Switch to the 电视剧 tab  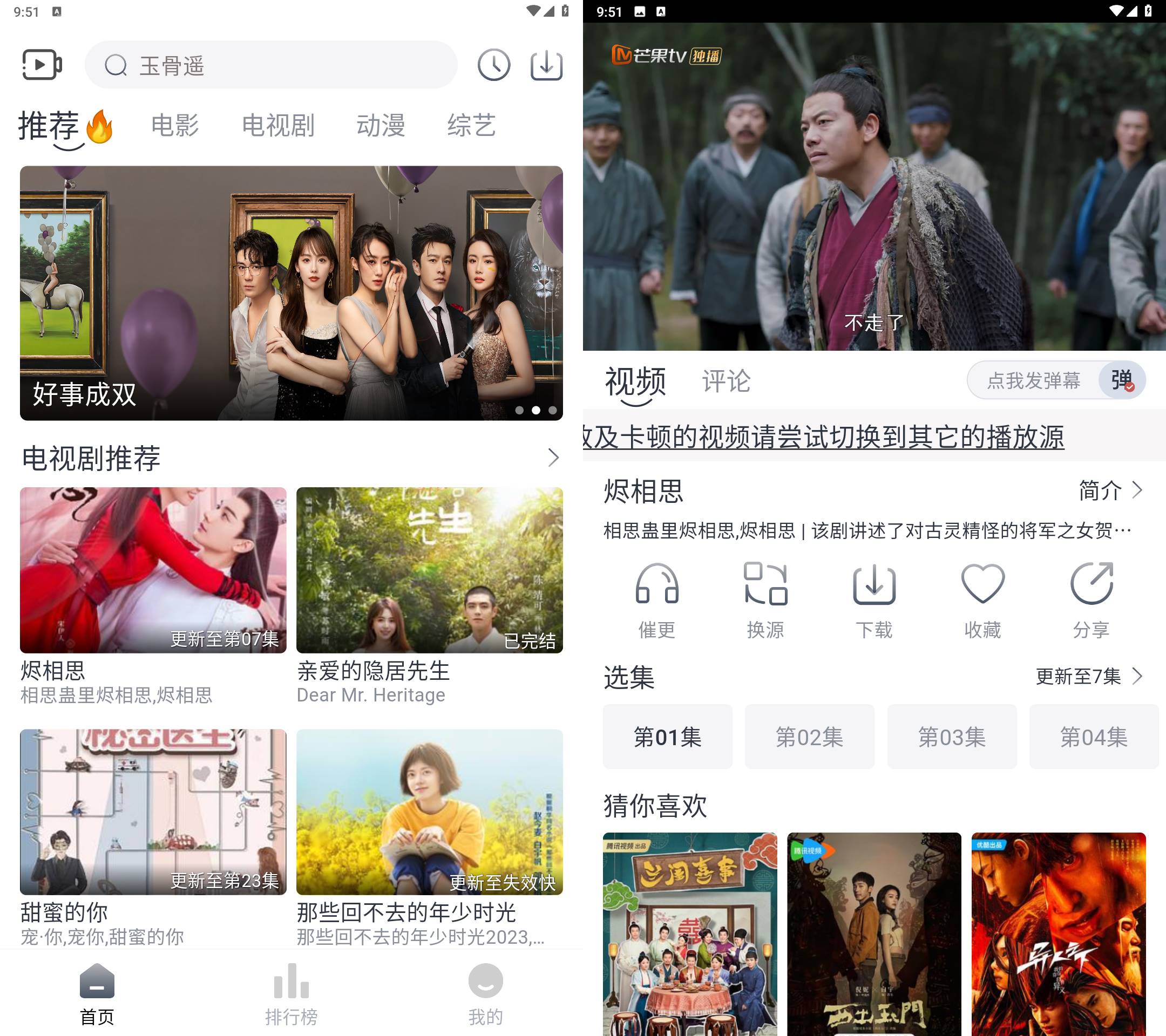click(278, 125)
